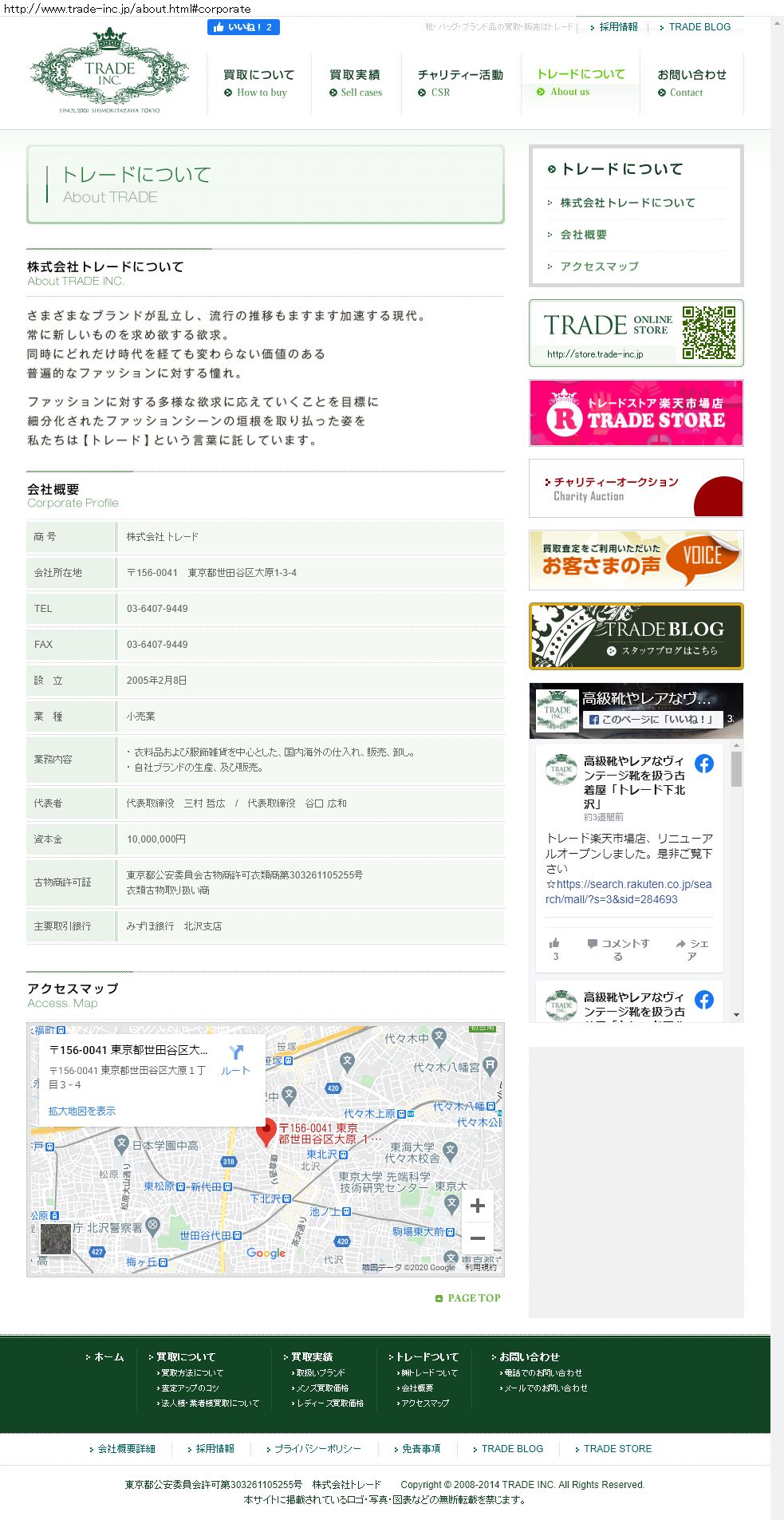Open TRADE BLOG link in the header

click(x=699, y=27)
